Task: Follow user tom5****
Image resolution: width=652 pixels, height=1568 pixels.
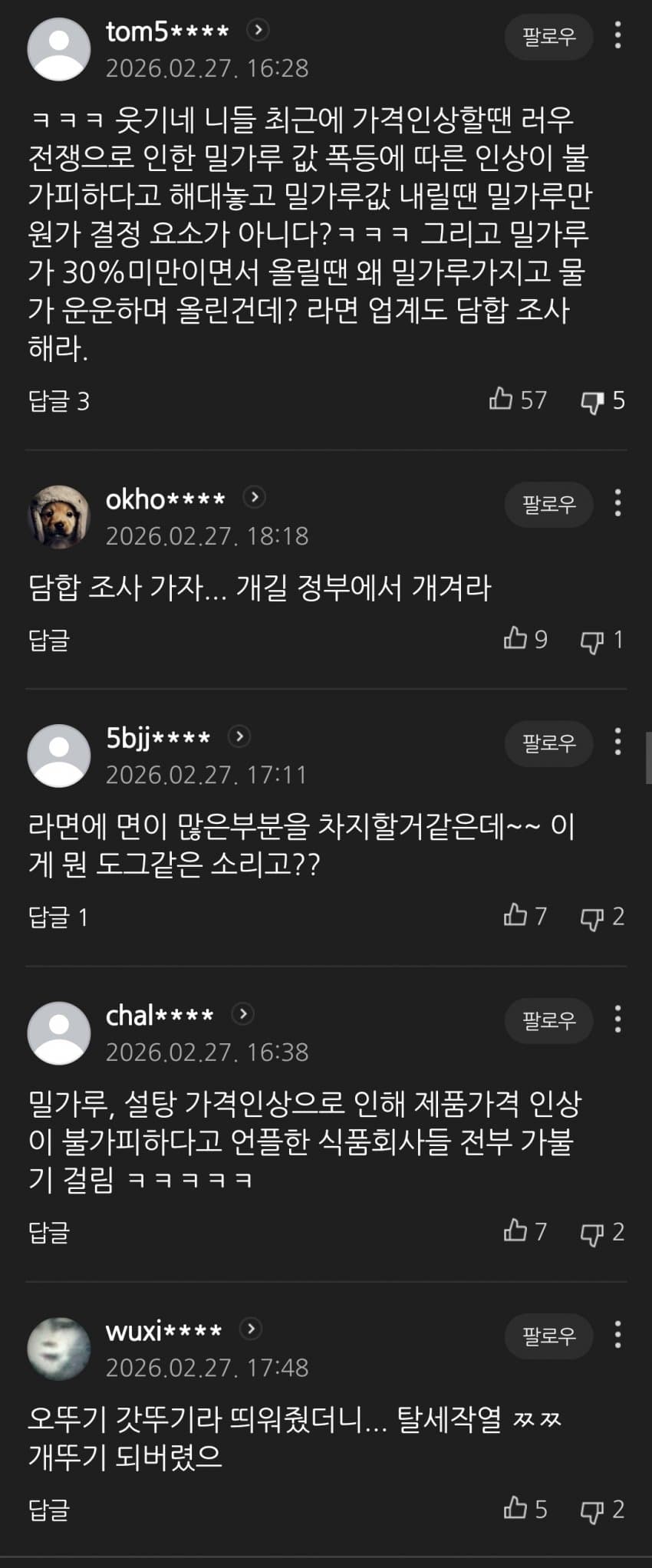Action: [548, 36]
